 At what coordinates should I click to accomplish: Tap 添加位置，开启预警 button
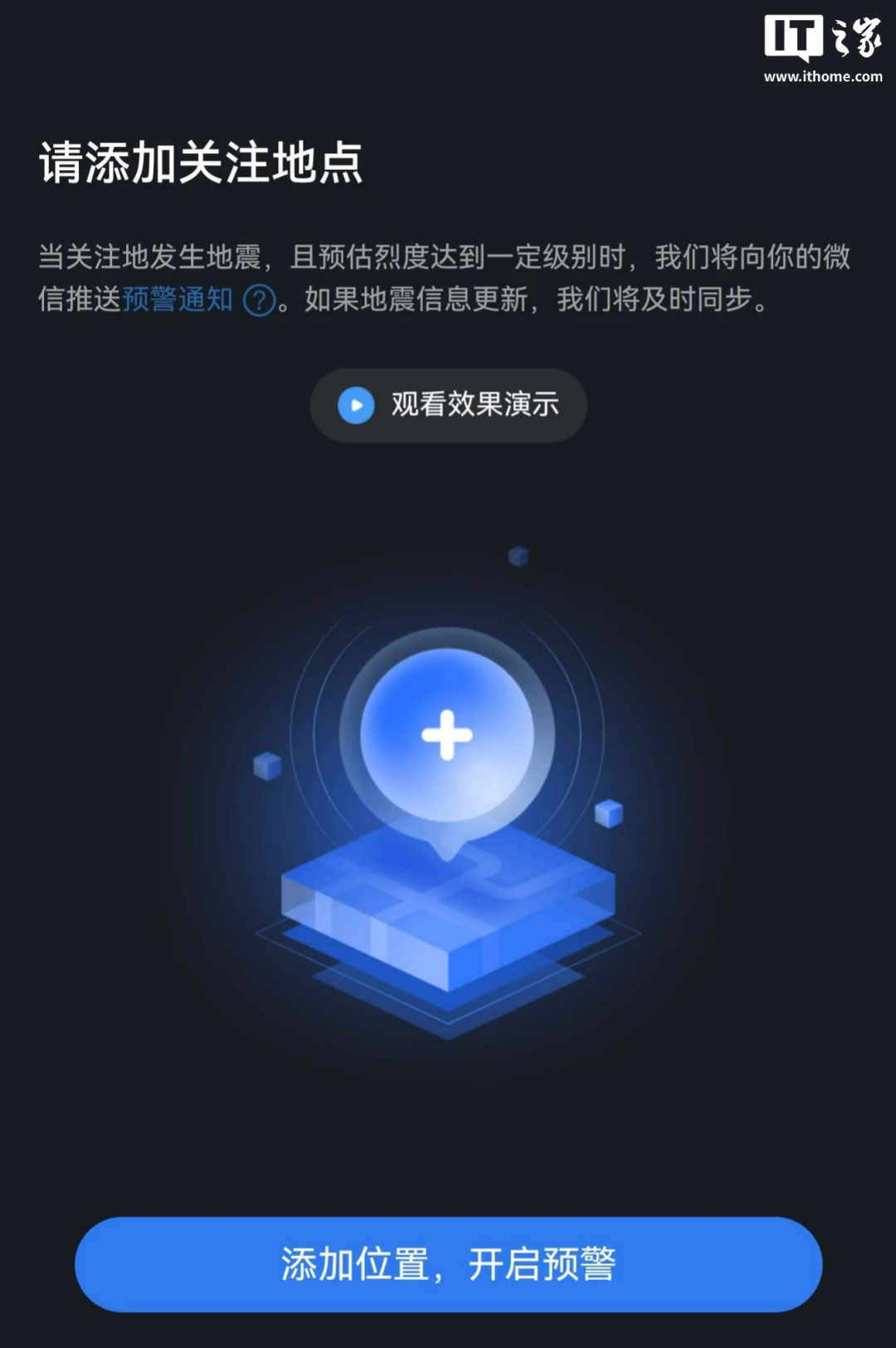(448, 1263)
